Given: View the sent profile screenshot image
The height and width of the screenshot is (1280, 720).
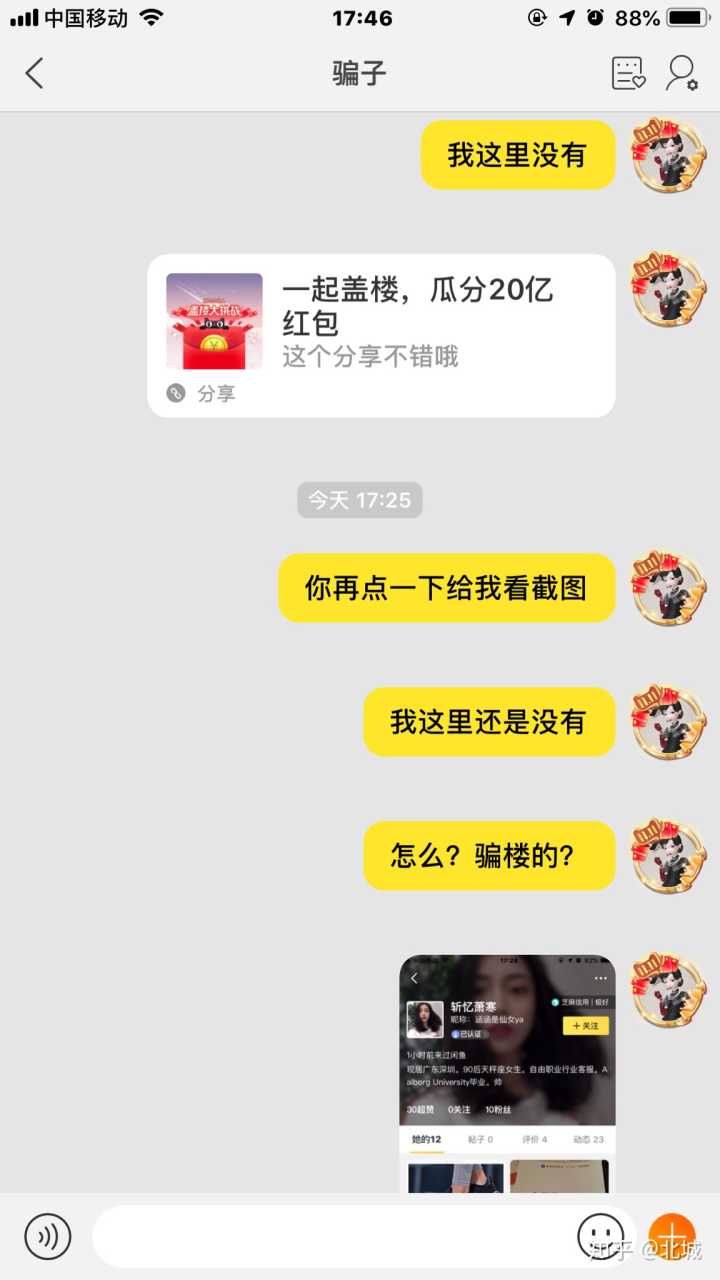Looking at the screenshot, I should [507, 1073].
